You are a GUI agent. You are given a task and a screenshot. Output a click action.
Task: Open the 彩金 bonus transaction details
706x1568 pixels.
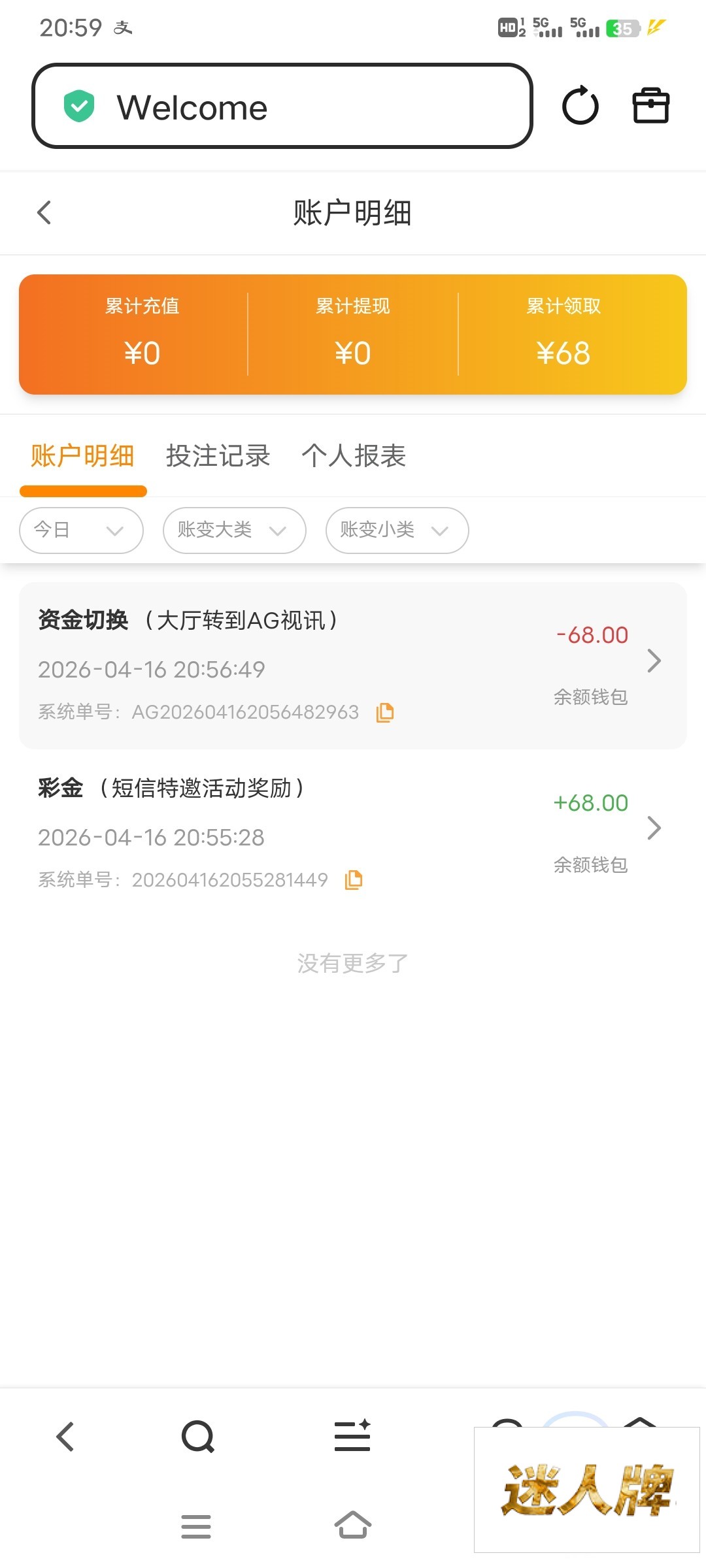pyautogui.click(x=654, y=828)
